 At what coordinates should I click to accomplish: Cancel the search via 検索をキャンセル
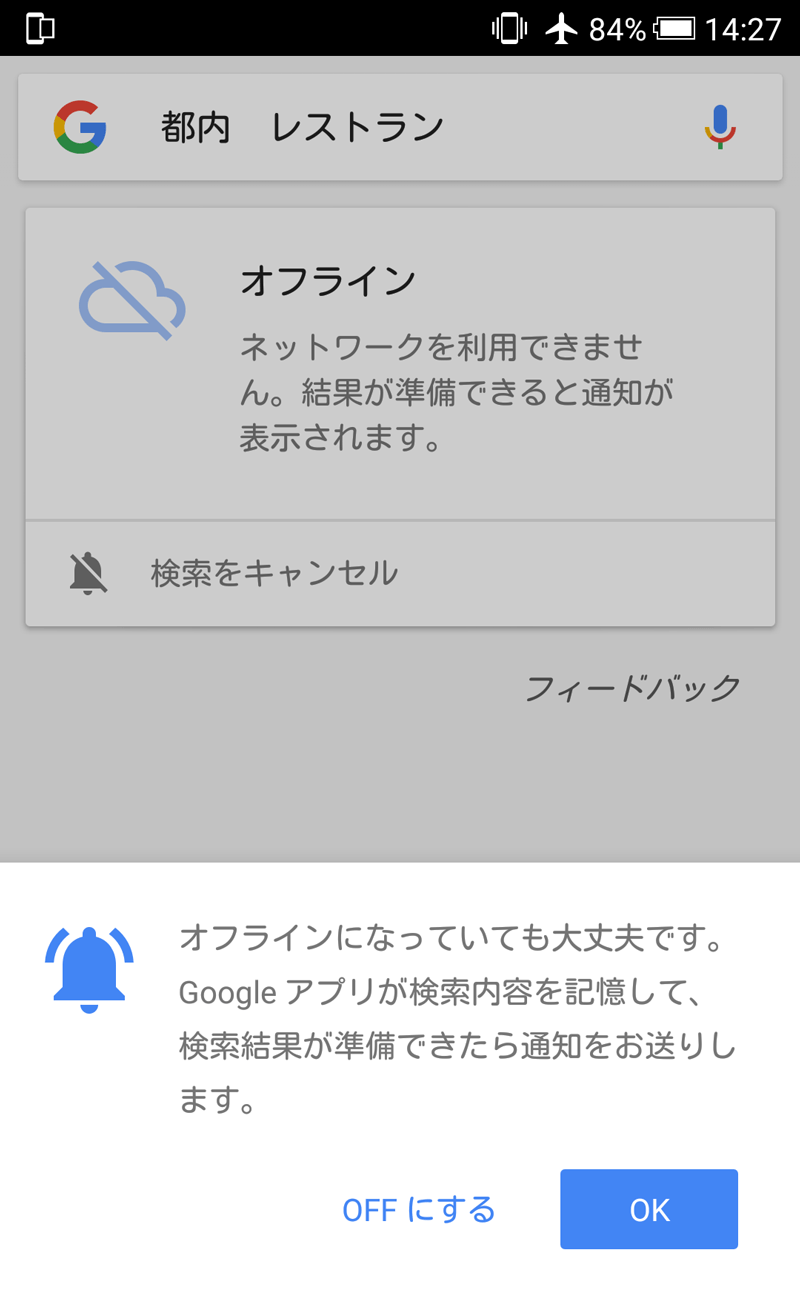point(400,573)
